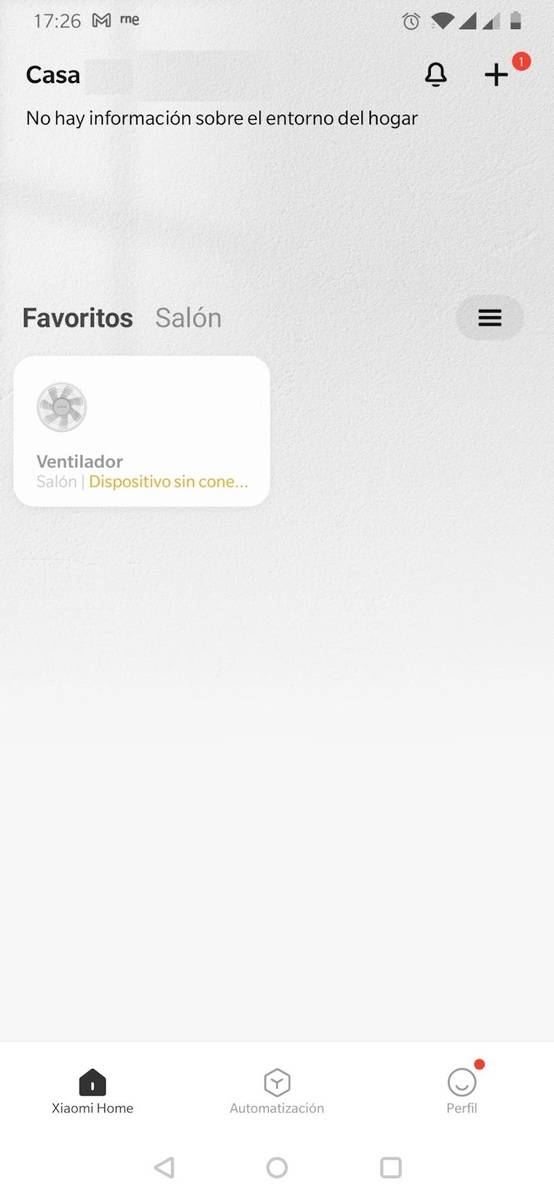Tap the system back button
Image resolution: width=554 pixels, height=1200 pixels.
tap(165, 1167)
